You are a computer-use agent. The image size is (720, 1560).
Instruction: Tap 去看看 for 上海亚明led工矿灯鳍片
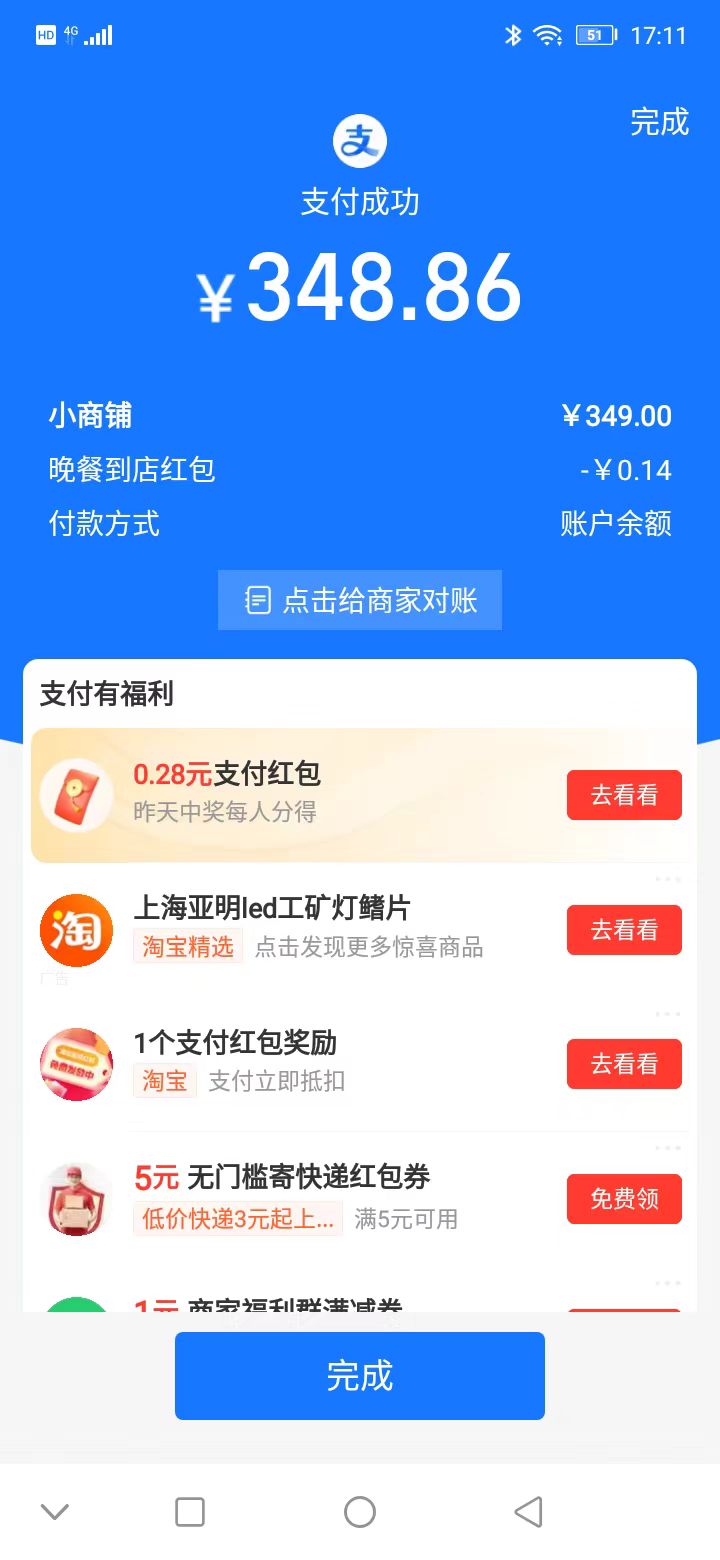click(x=624, y=930)
